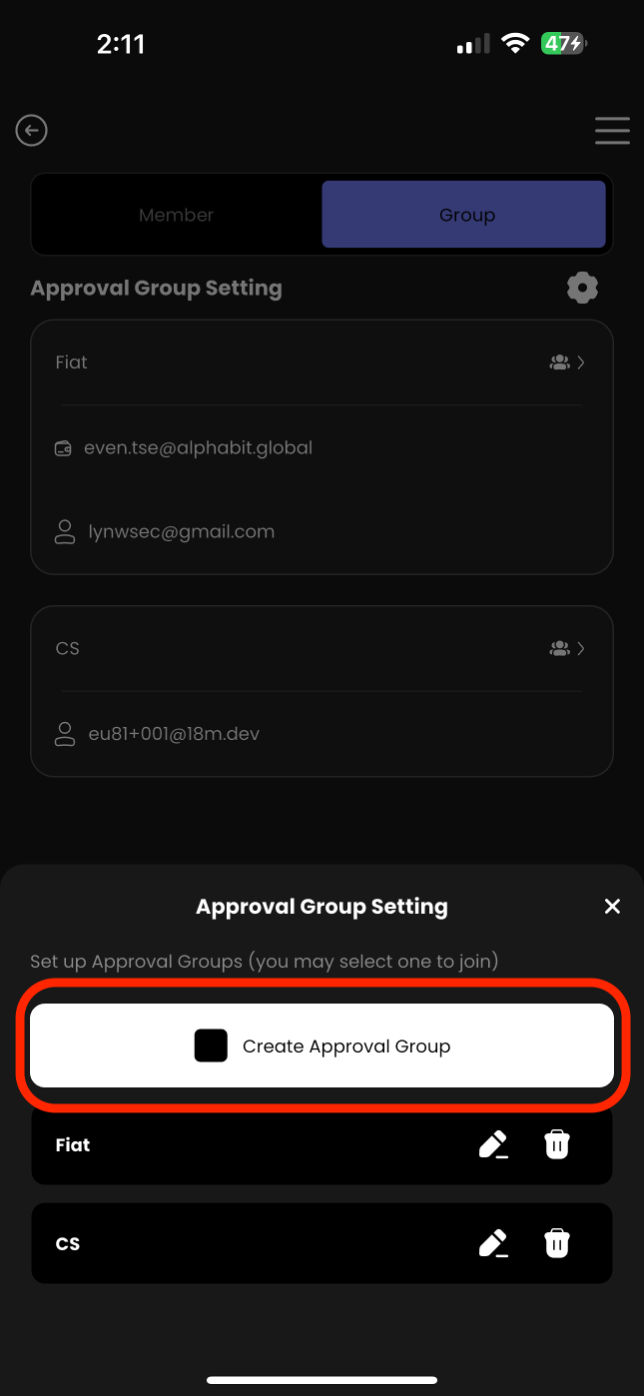Screen dimensions: 644x1396
Task: Switch to the Member tab
Action: [176, 215]
